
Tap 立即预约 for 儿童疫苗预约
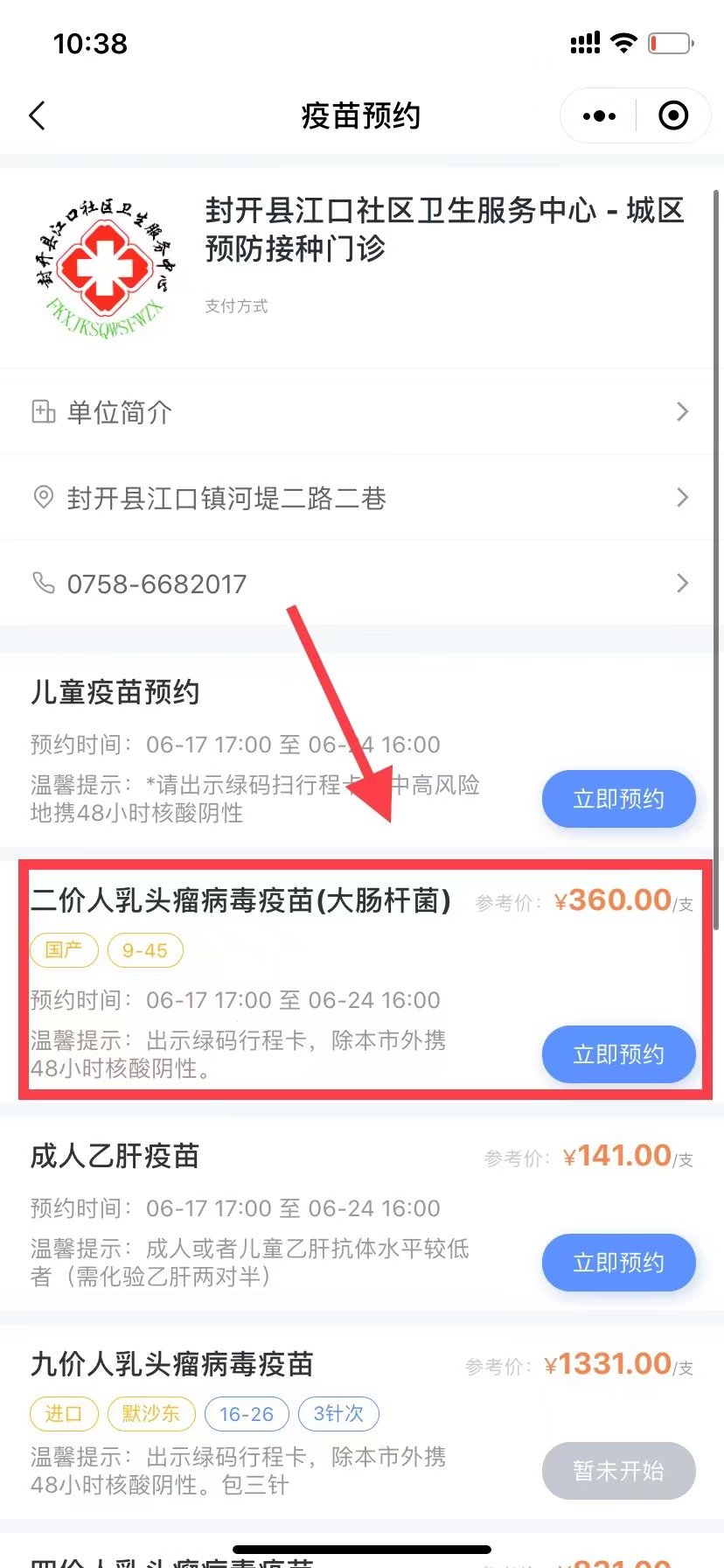coord(618,799)
